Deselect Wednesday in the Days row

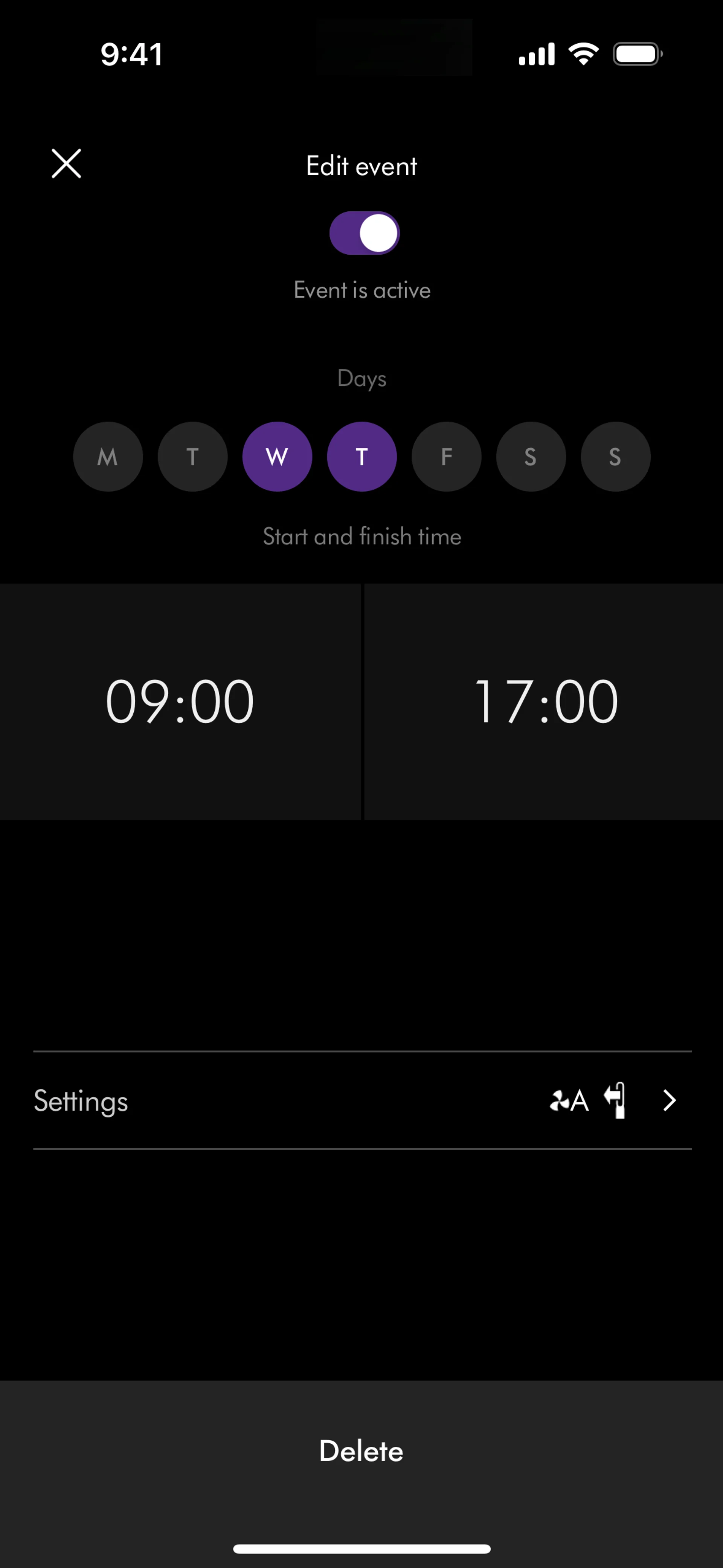point(277,457)
